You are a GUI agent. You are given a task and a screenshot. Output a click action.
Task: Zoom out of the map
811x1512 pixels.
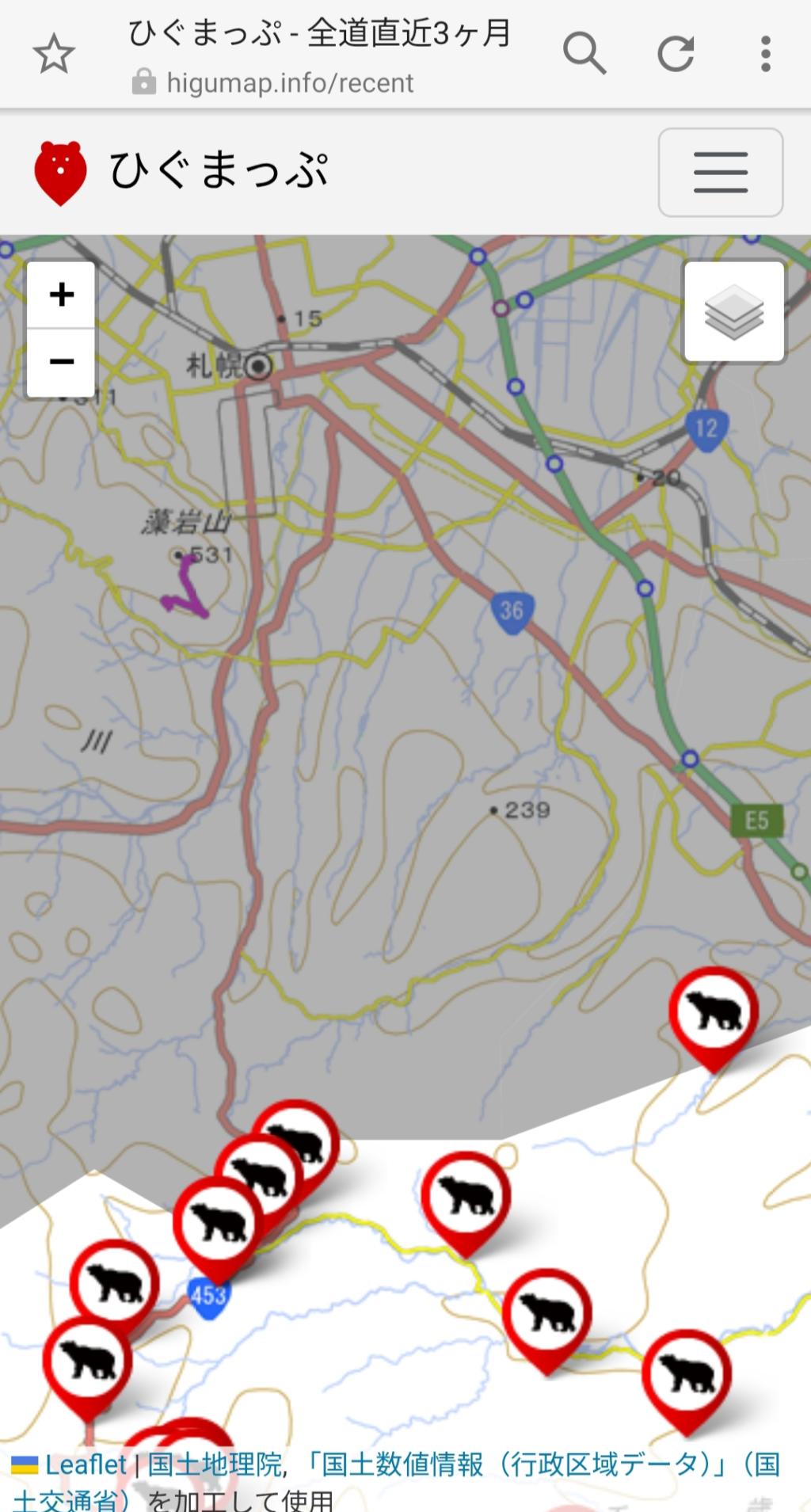click(61, 362)
